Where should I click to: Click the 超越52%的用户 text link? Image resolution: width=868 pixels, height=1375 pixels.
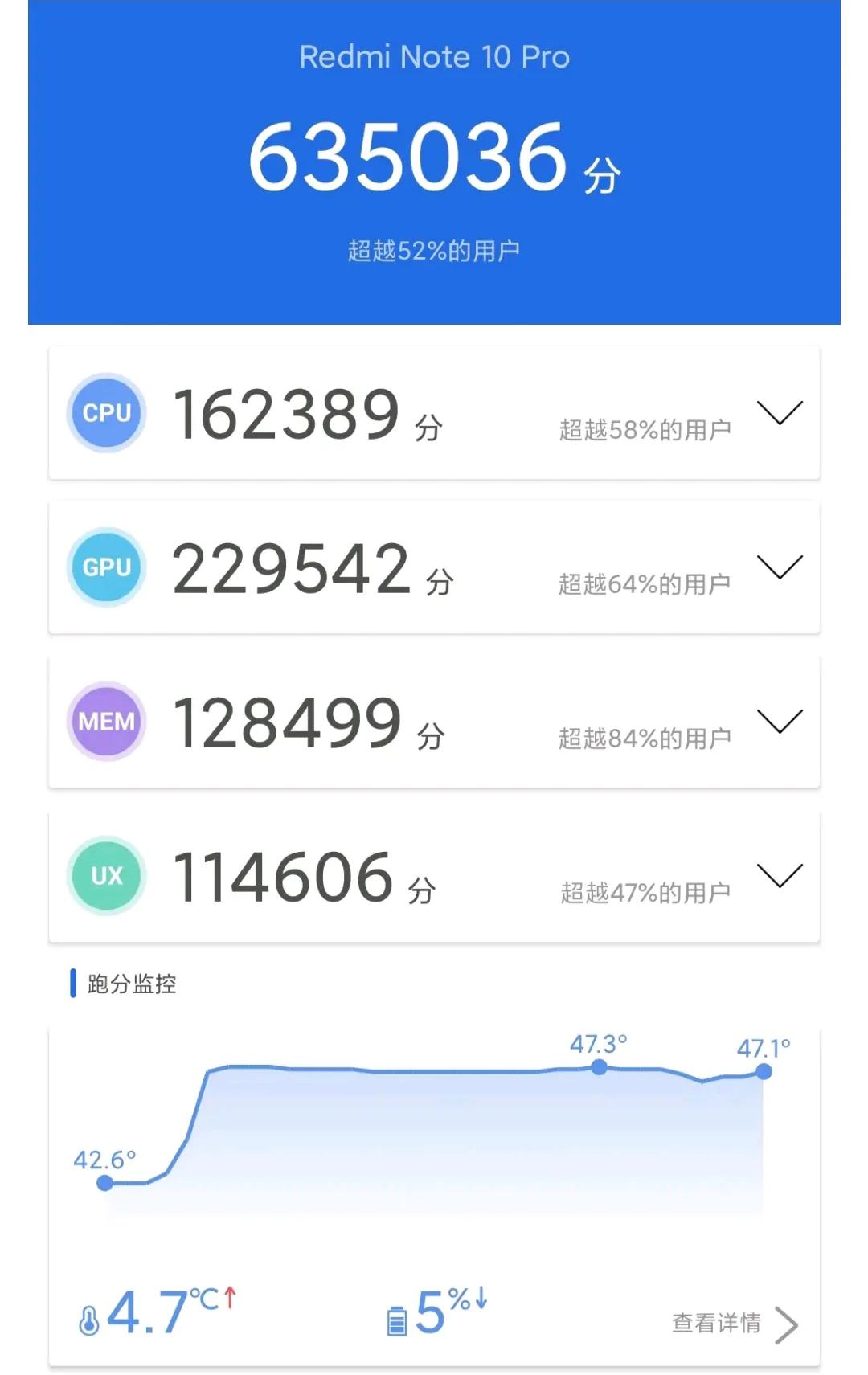[x=433, y=249]
